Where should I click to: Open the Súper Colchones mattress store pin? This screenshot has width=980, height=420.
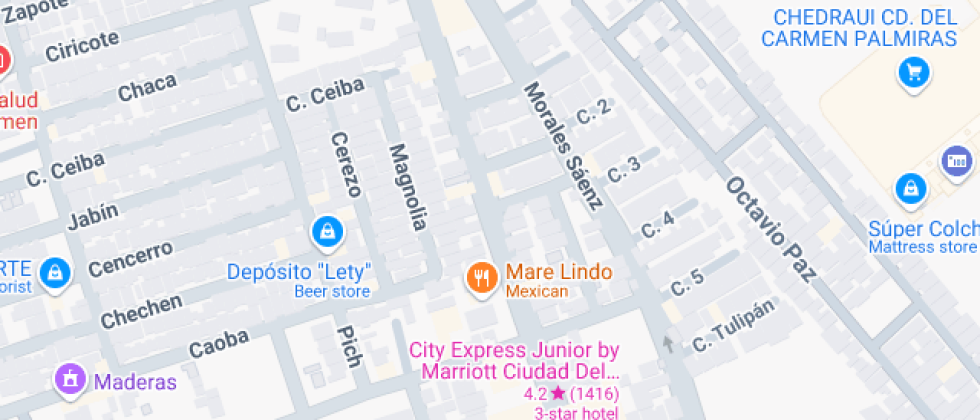910,188
